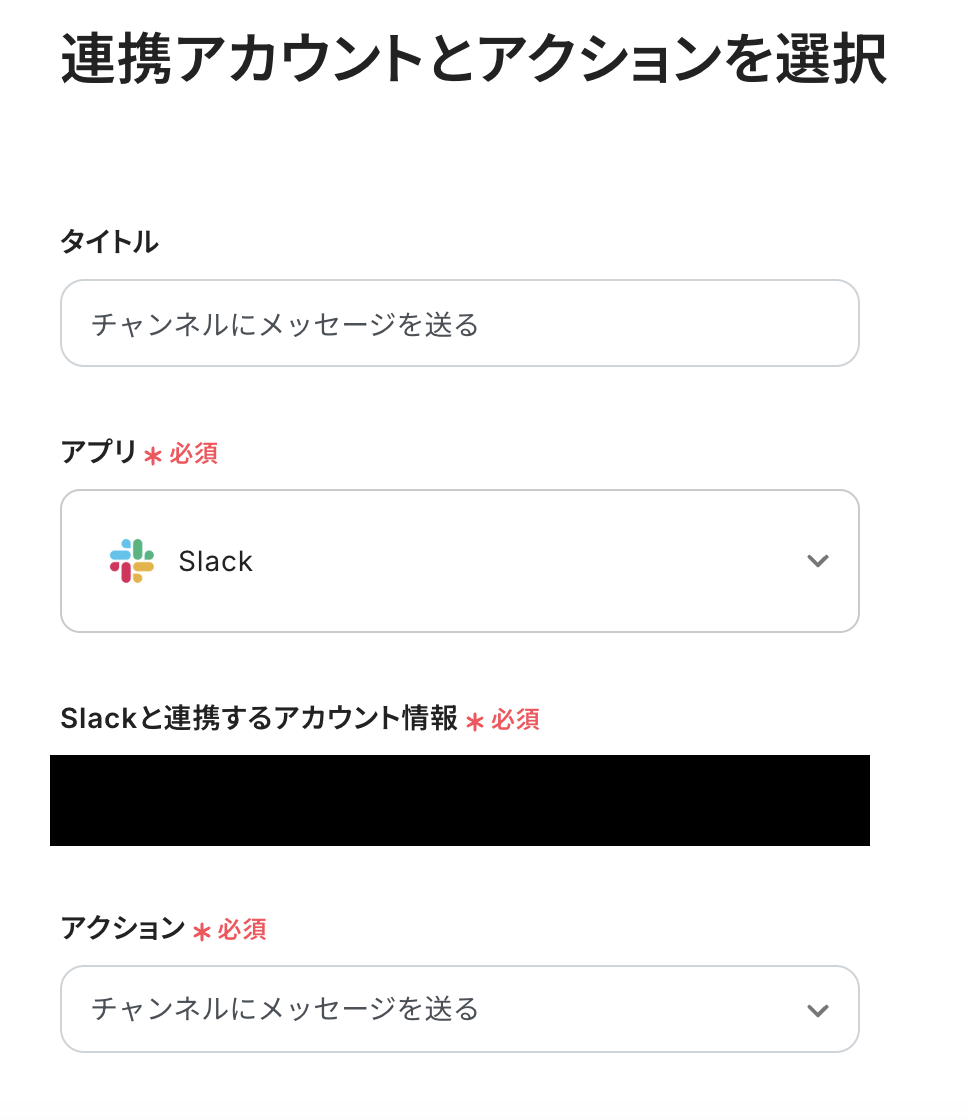This screenshot has height=1120, width=968.
Task: Edit the タイトル text field
Action: (459, 324)
